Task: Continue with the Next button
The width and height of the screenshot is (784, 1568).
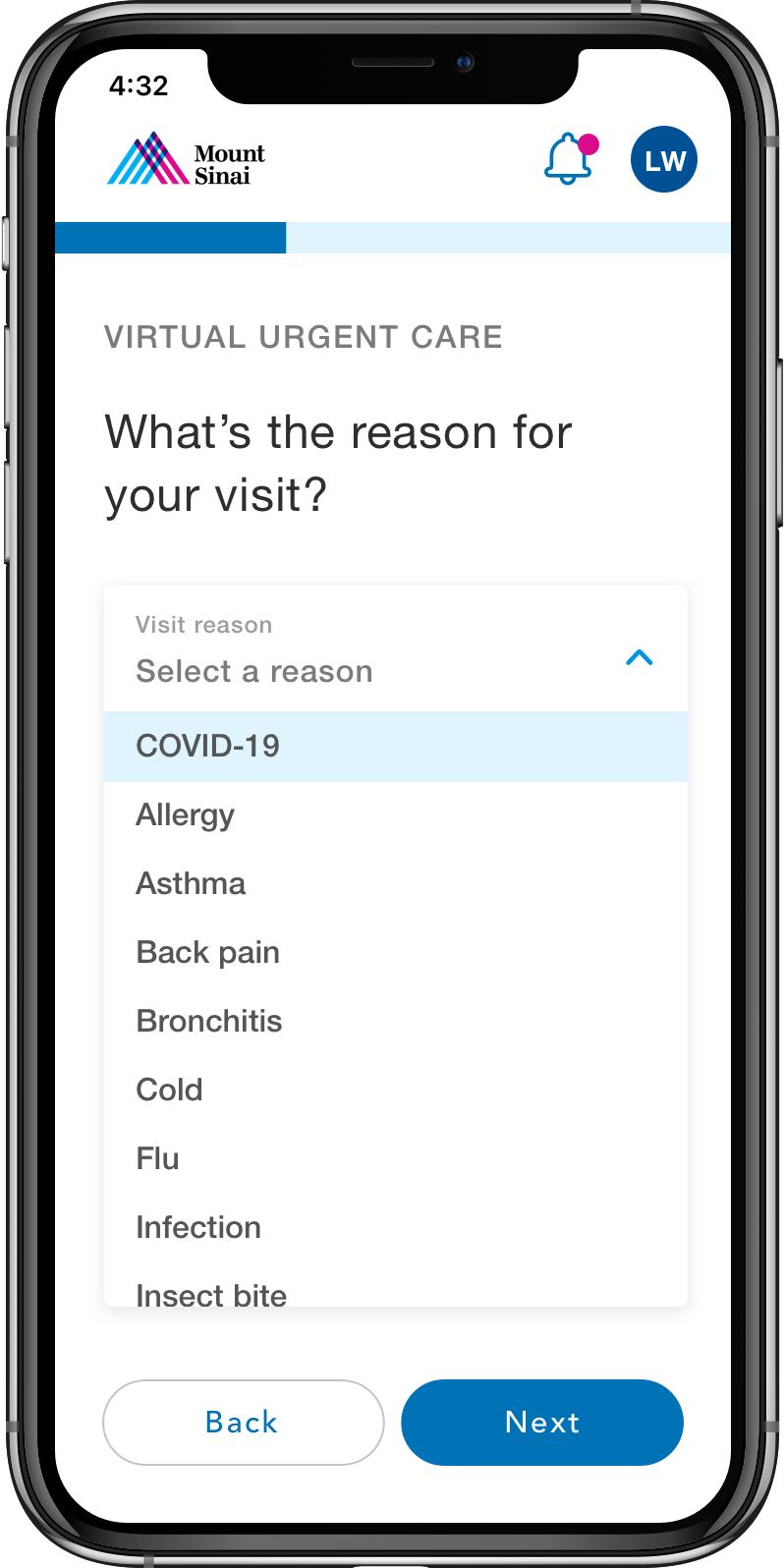Action: (542, 1423)
